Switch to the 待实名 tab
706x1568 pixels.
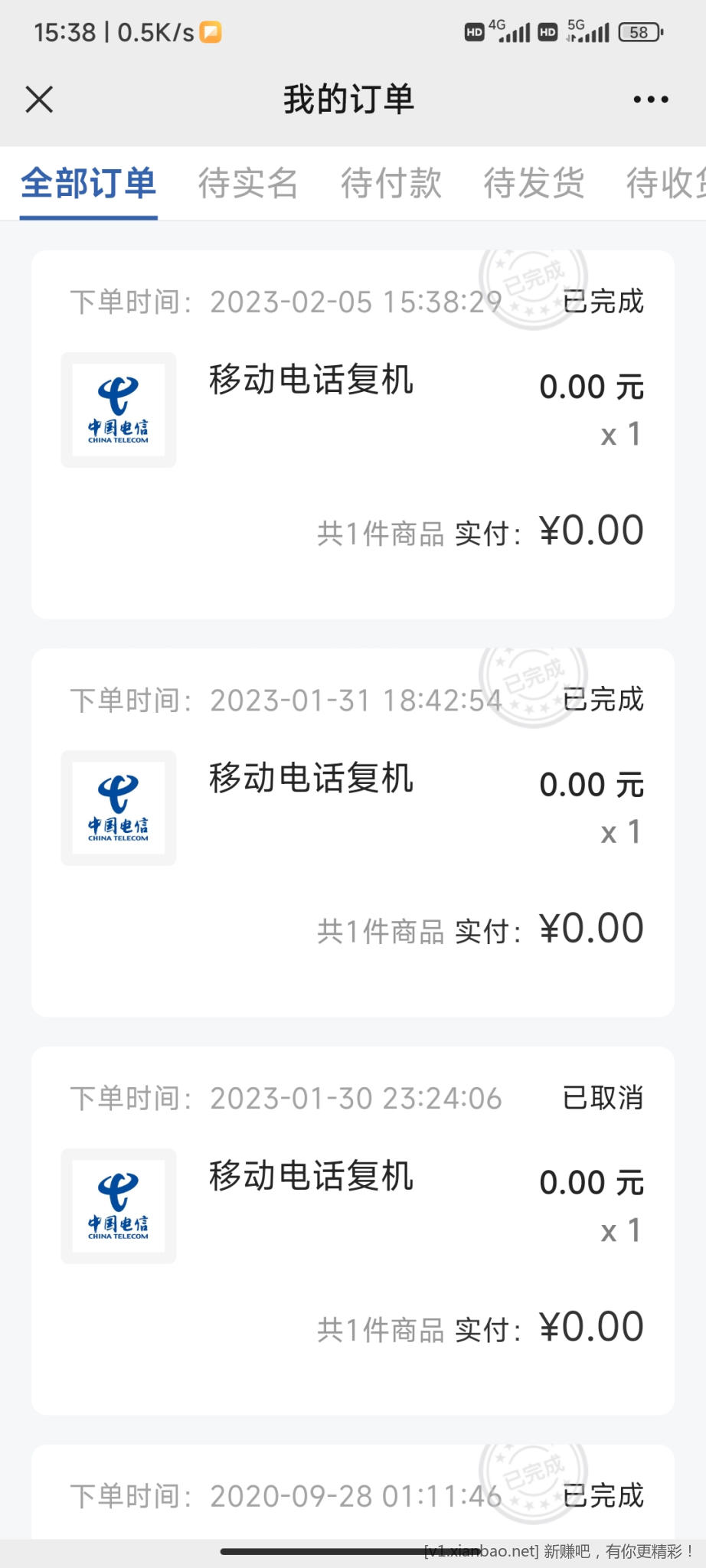pyautogui.click(x=247, y=184)
